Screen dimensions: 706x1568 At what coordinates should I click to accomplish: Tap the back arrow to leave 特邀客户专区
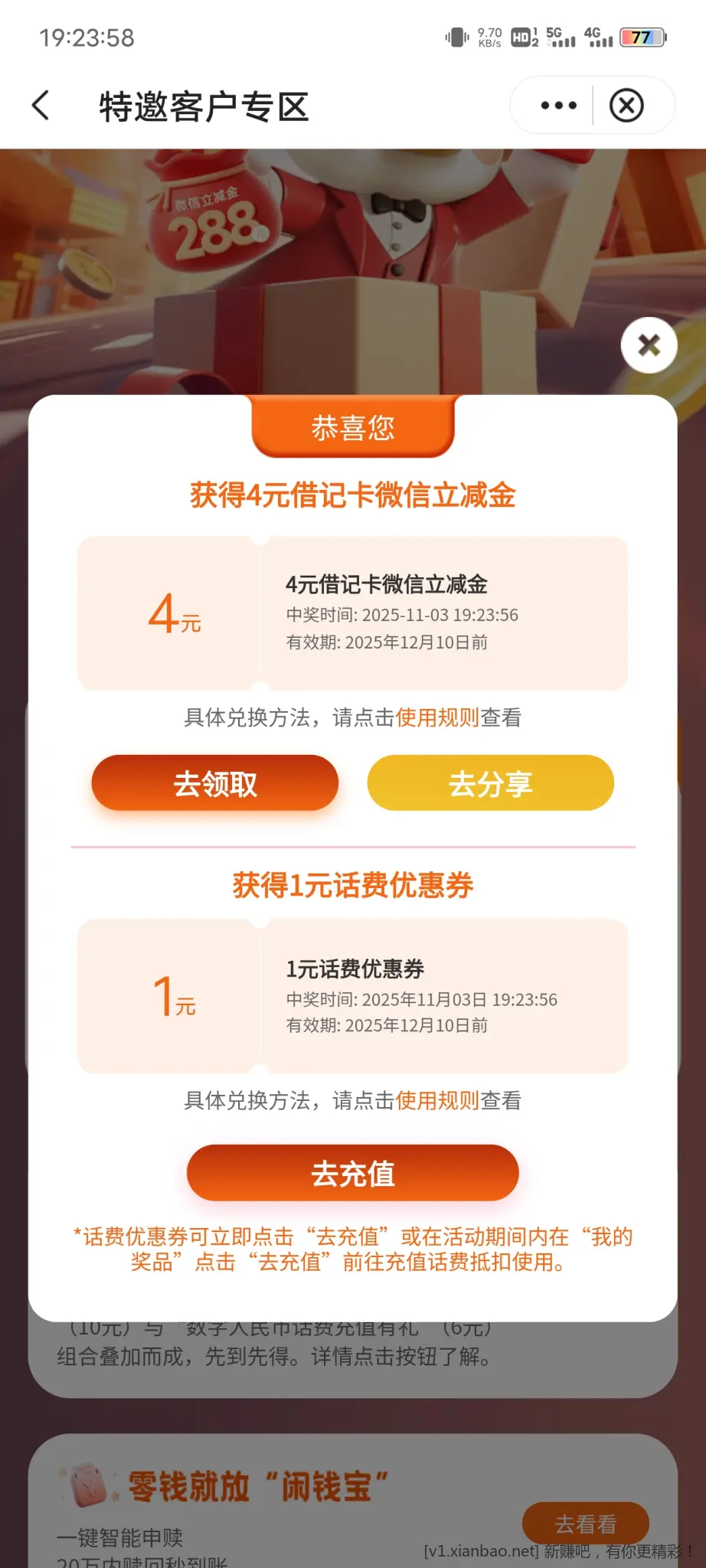41,106
